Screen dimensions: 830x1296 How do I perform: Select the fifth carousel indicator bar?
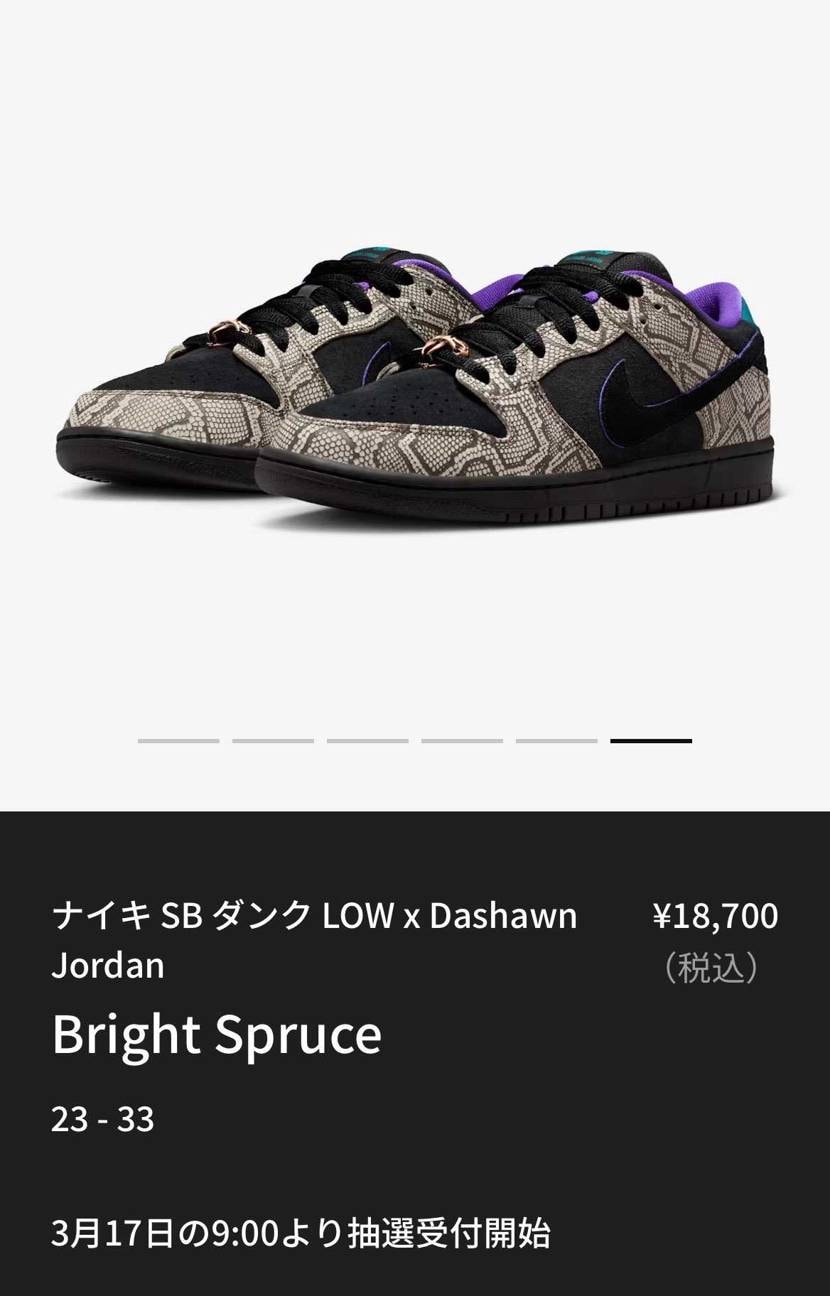556,741
